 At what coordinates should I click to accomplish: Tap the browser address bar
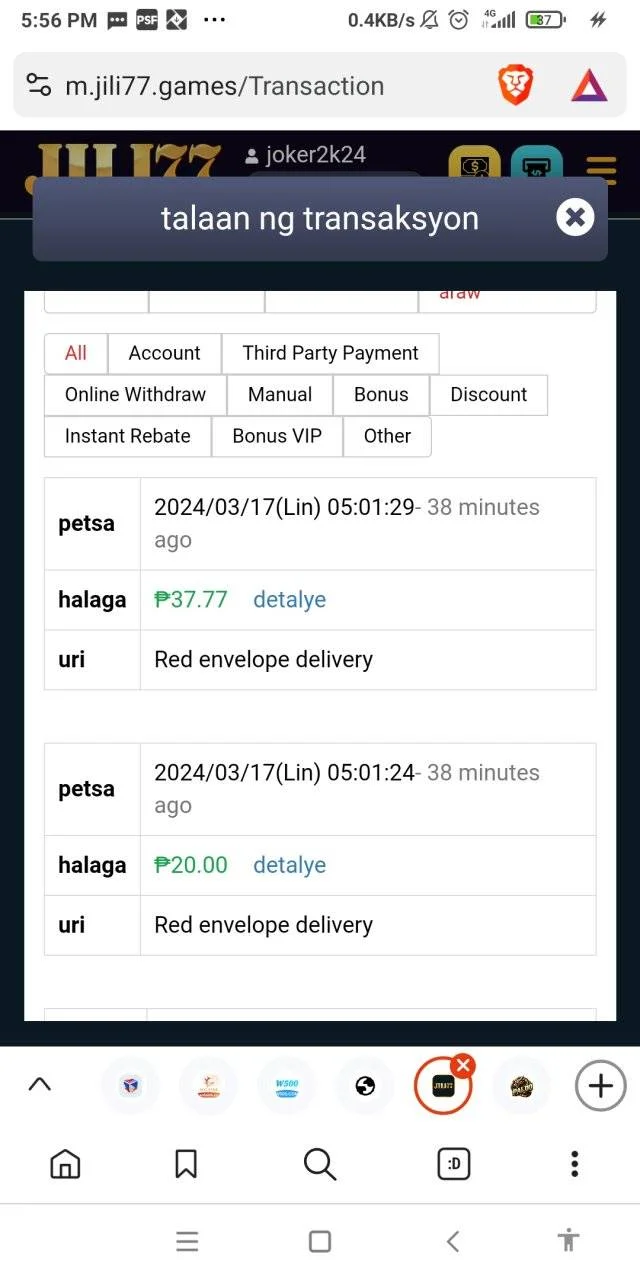point(250,86)
